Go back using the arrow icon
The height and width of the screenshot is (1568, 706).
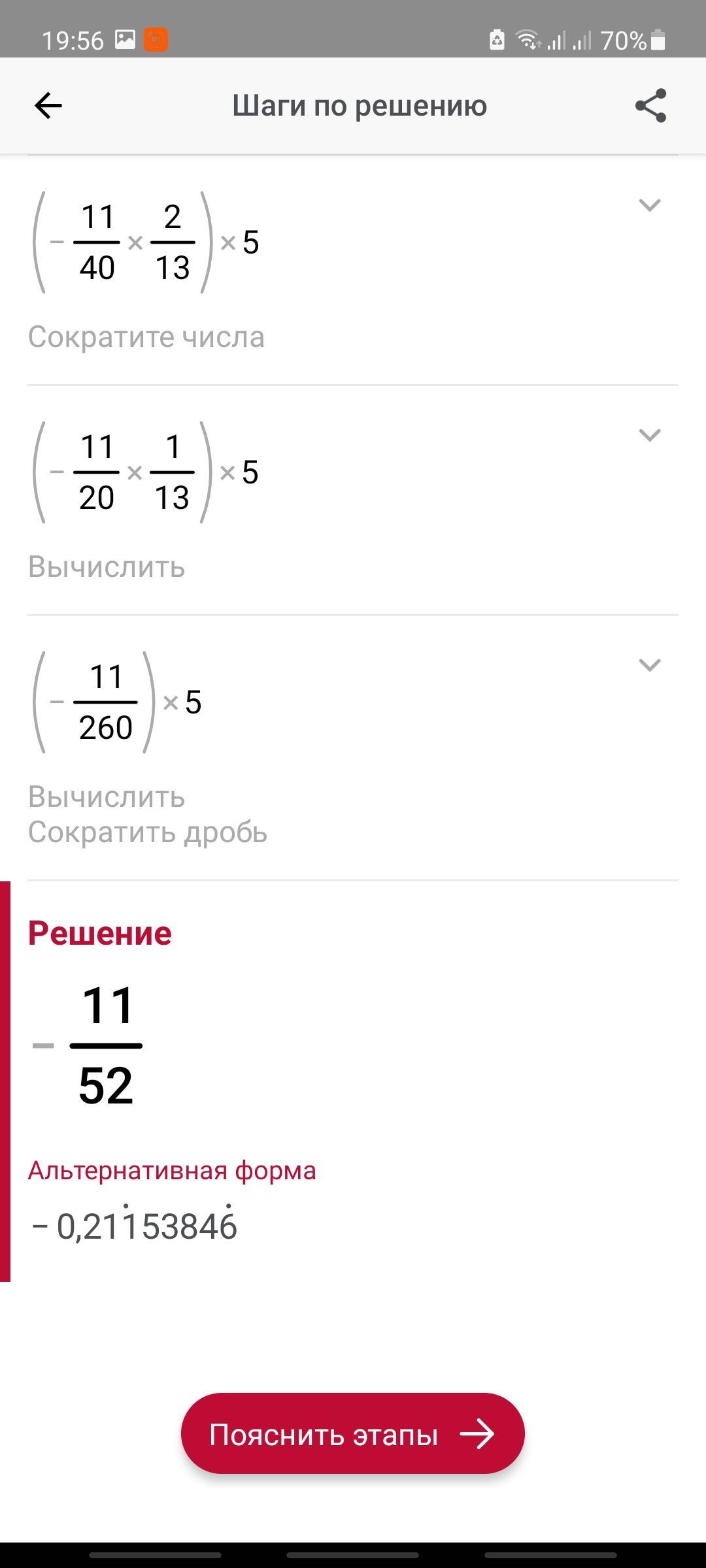tap(48, 106)
